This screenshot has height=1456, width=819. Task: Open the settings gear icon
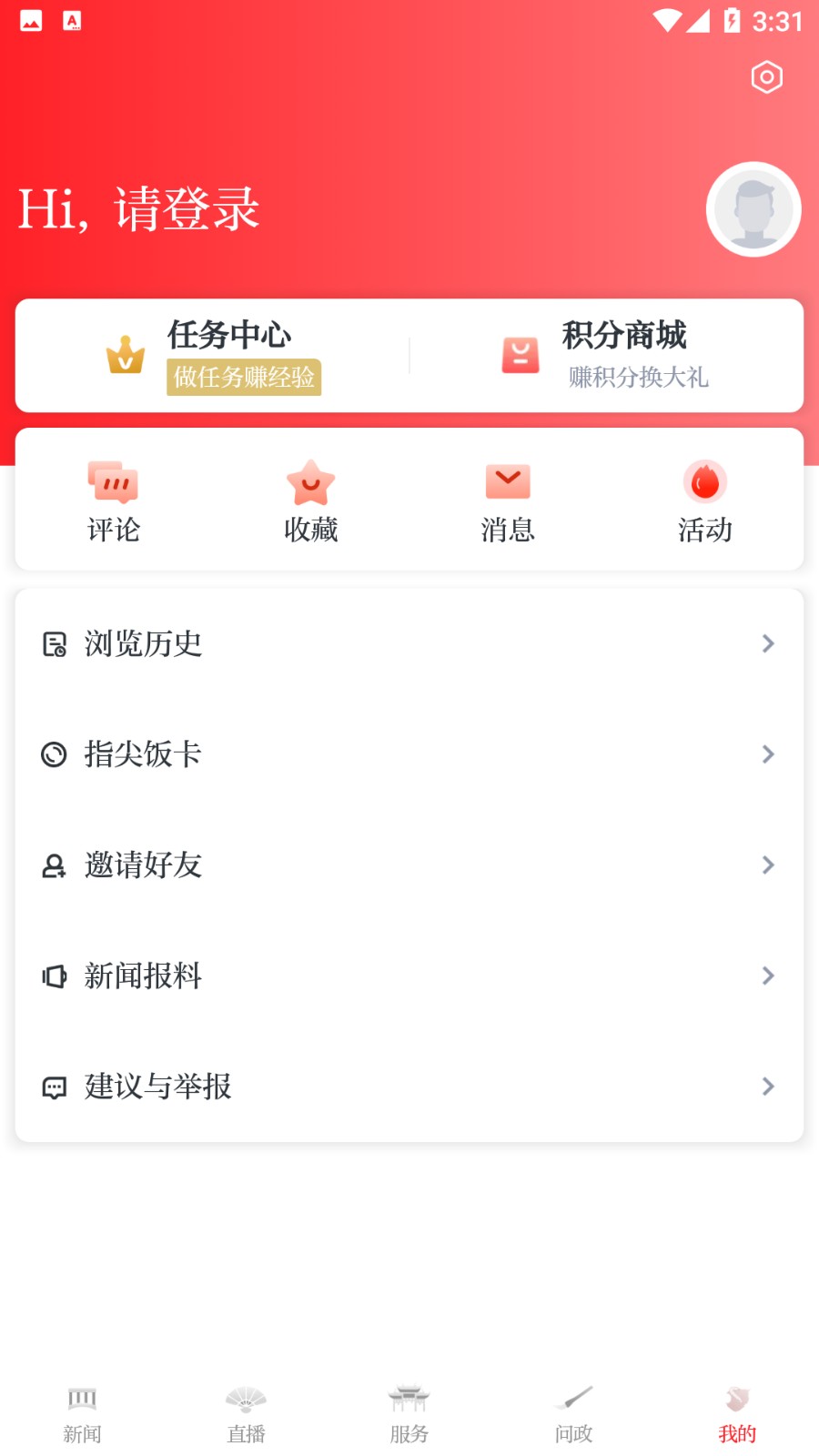click(767, 78)
